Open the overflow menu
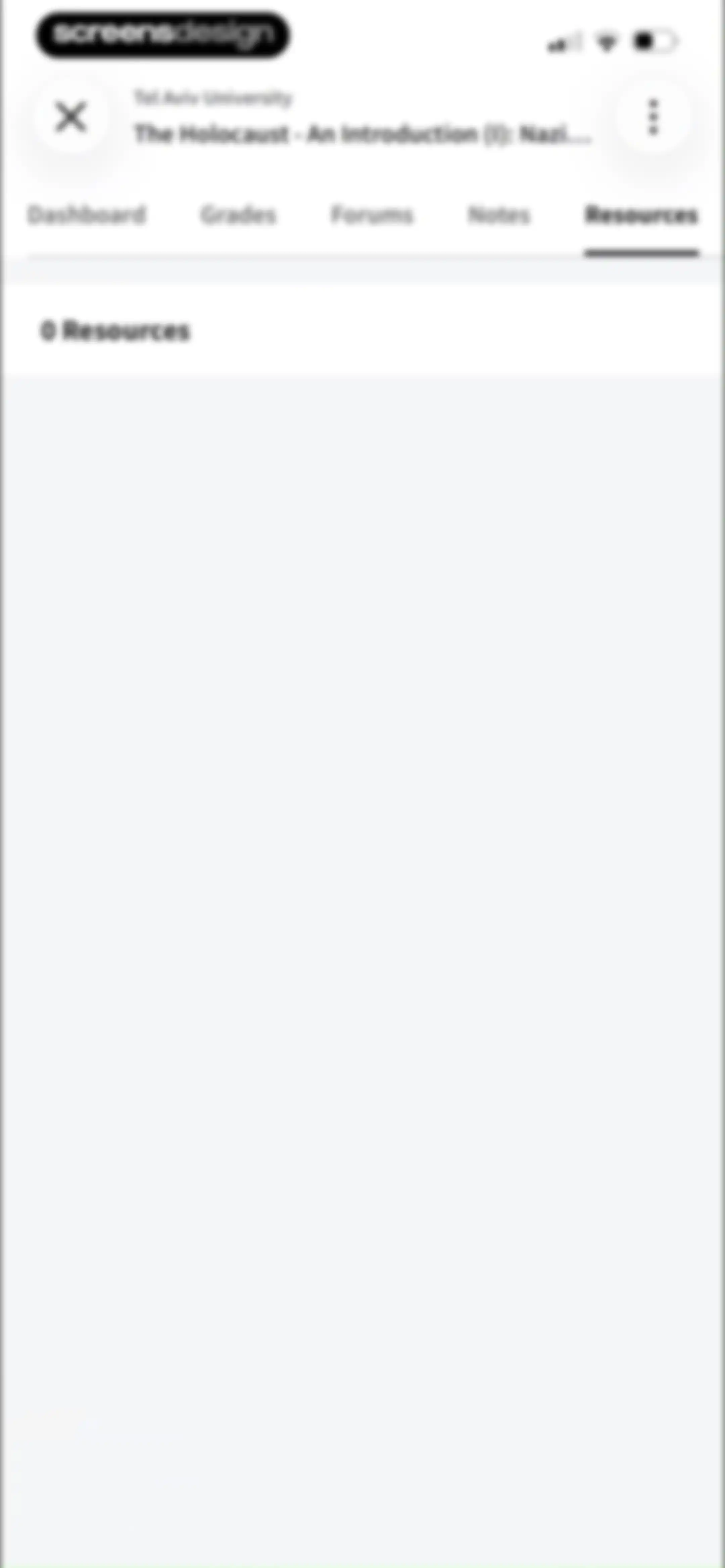 [x=653, y=117]
